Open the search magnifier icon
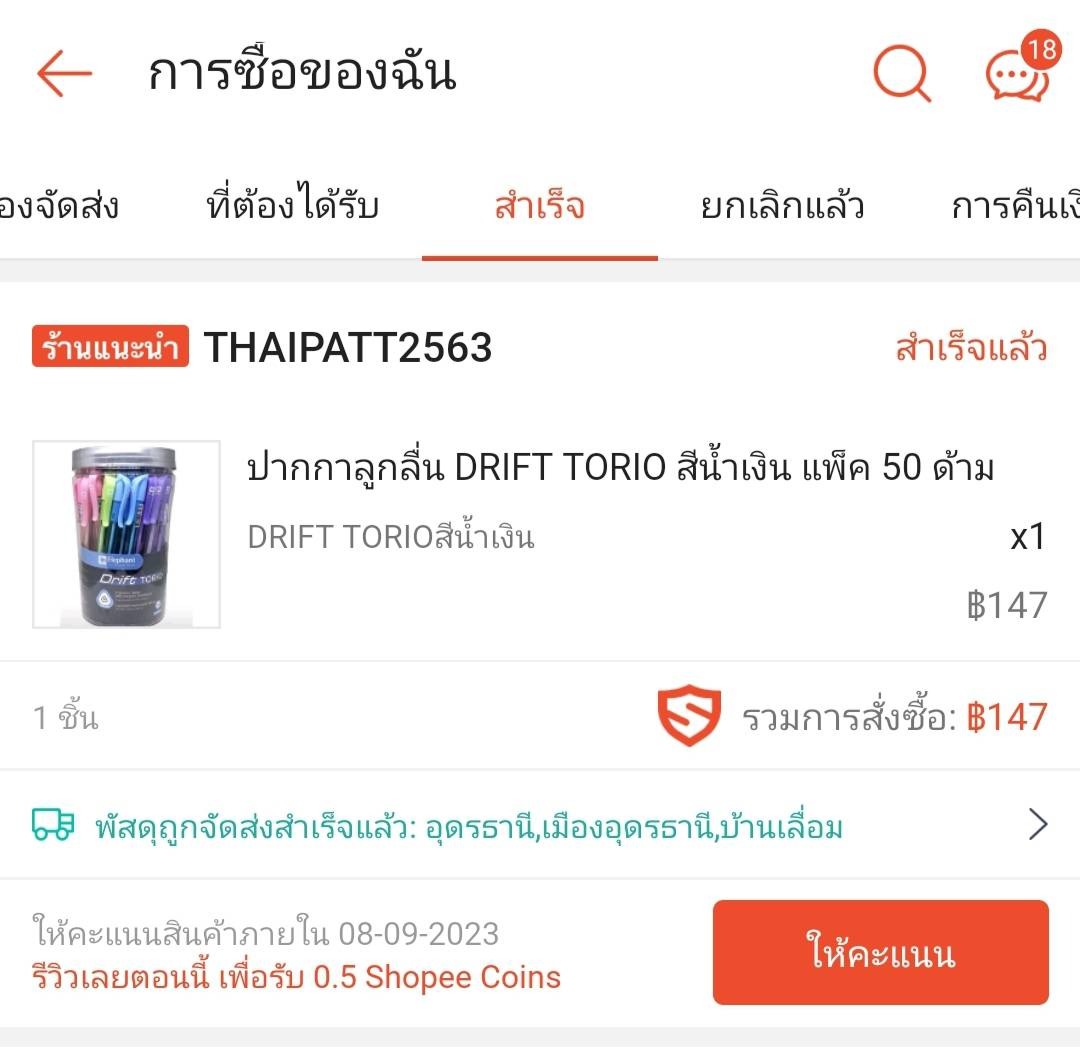This screenshot has width=1080, height=1049. tap(902, 73)
